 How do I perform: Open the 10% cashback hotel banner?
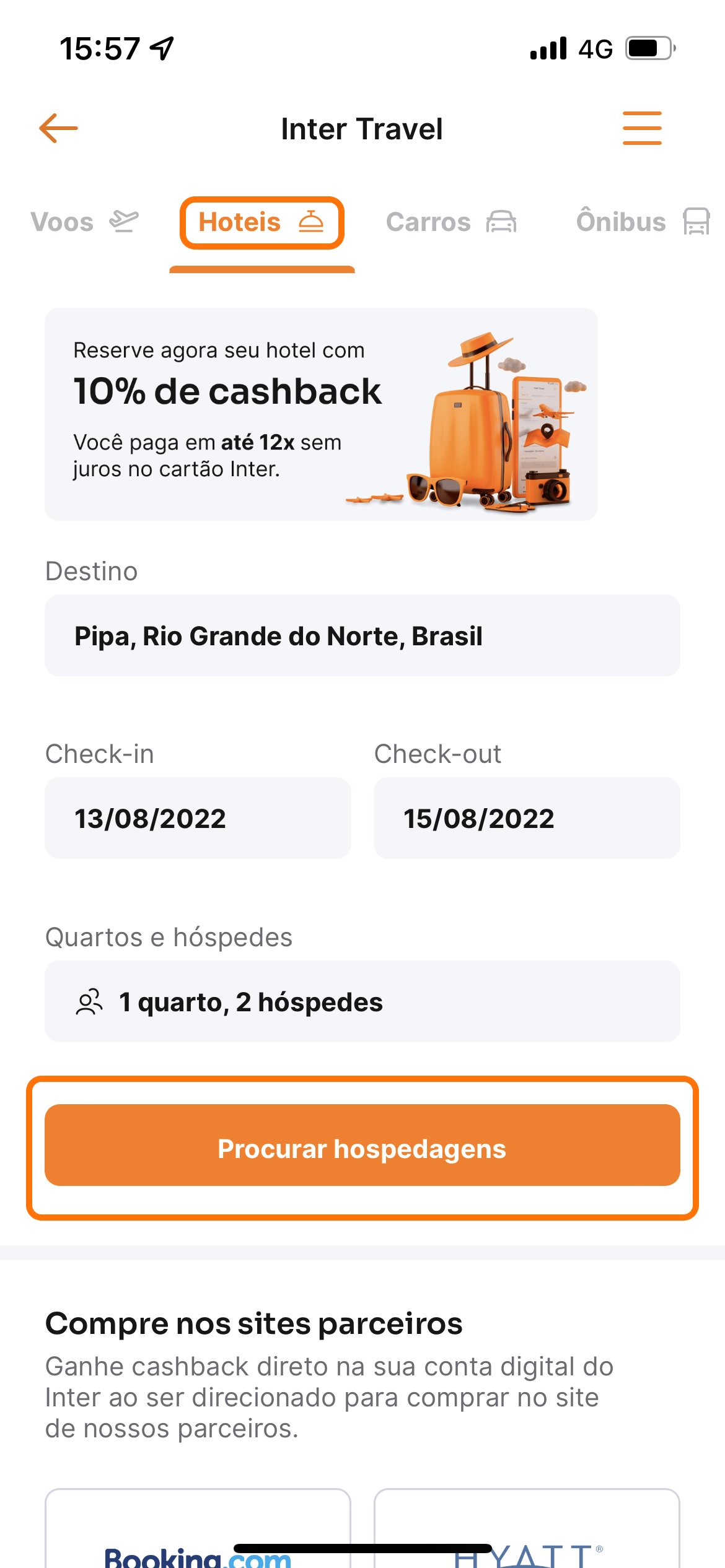[x=321, y=414]
